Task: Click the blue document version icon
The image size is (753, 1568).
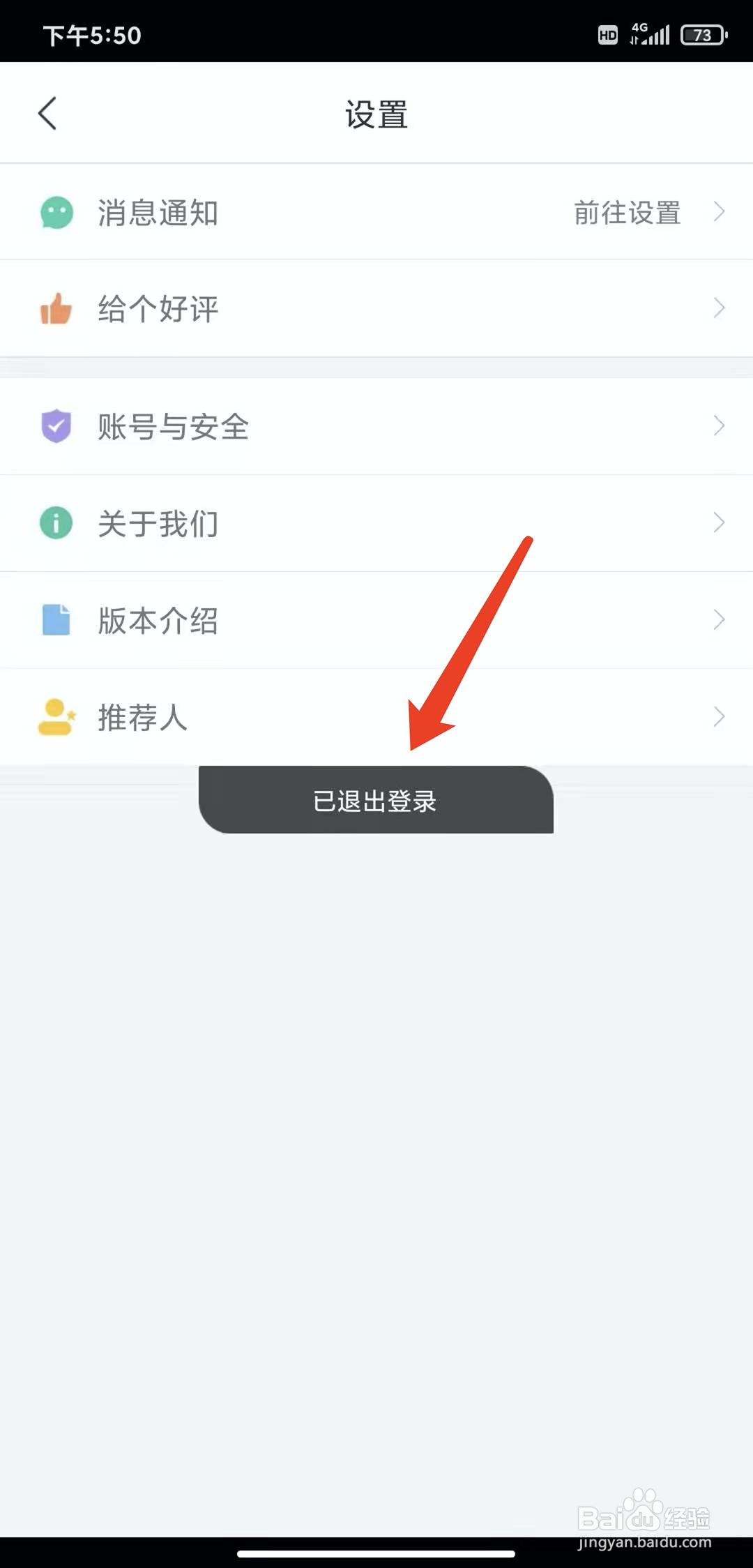Action: pos(56,619)
